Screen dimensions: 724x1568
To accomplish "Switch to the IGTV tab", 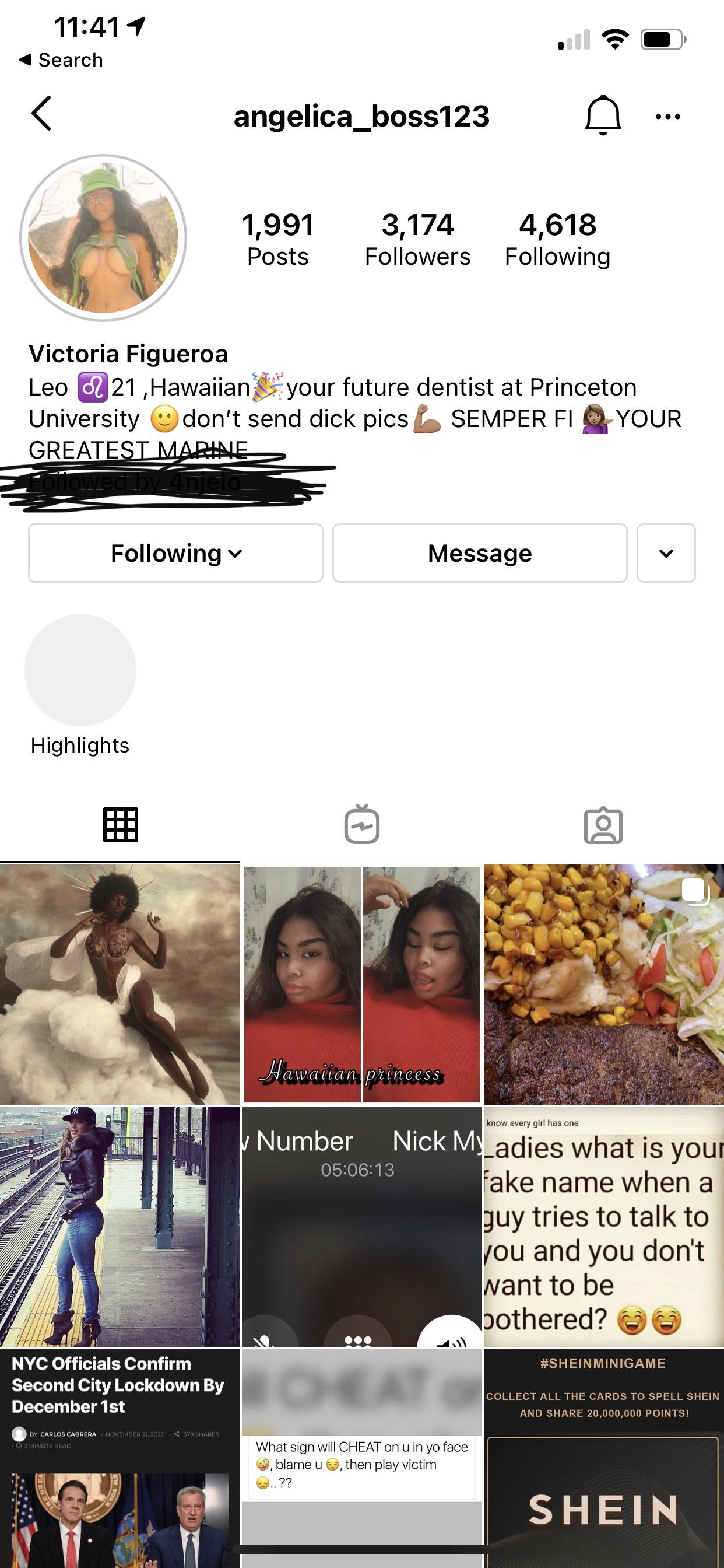I will pyautogui.click(x=362, y=825).
